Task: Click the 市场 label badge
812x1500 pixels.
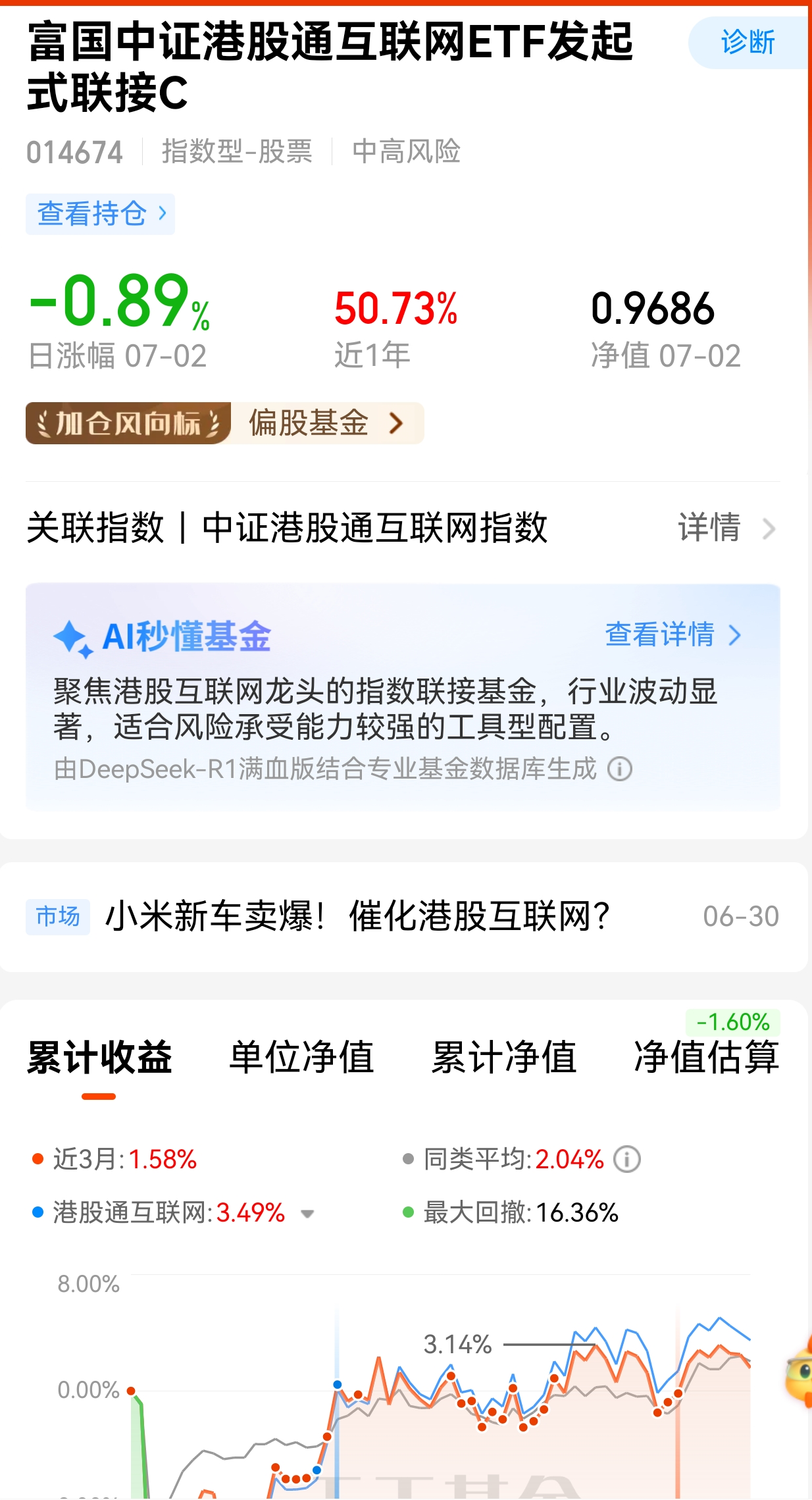Action: click(x=58, y=916)
